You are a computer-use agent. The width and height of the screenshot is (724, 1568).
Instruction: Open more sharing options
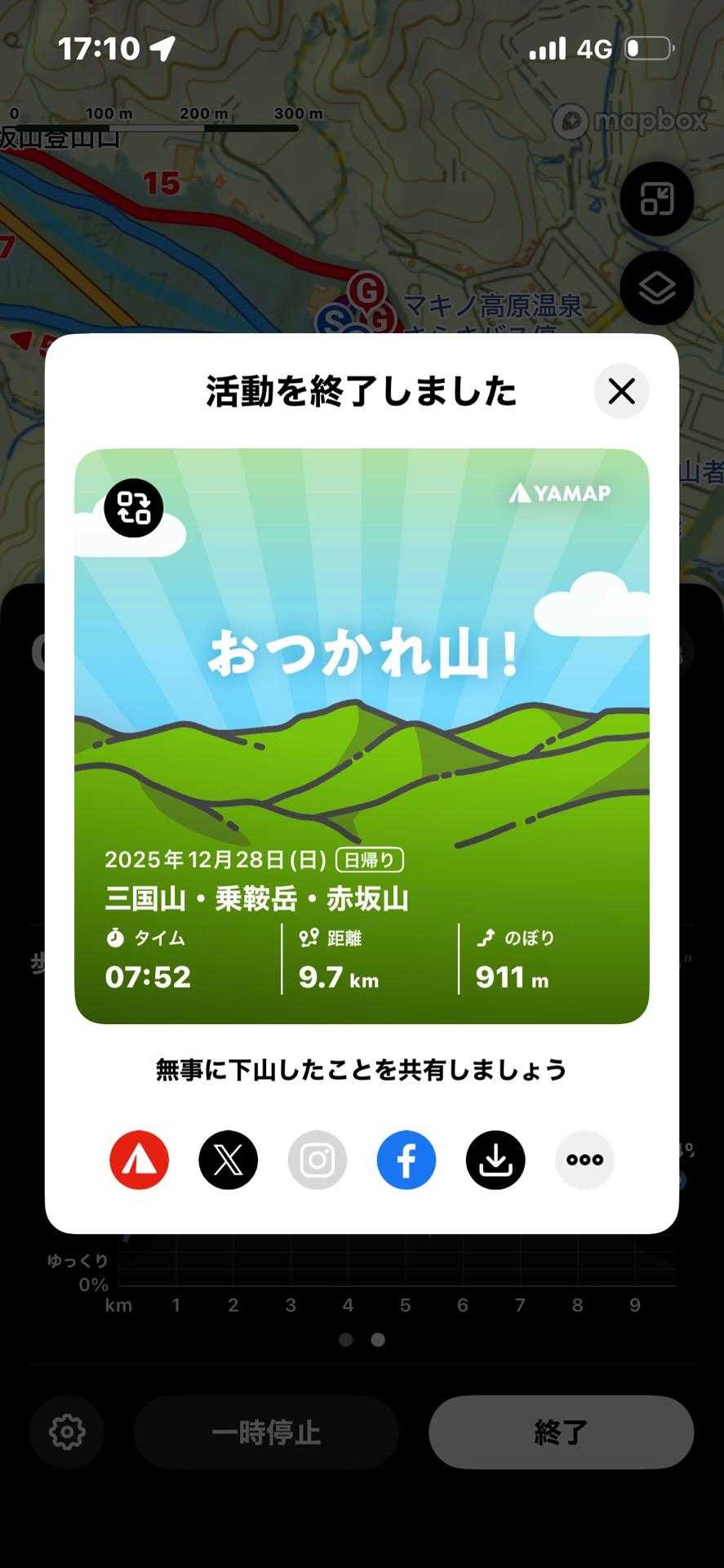[x=584, y=1160]
